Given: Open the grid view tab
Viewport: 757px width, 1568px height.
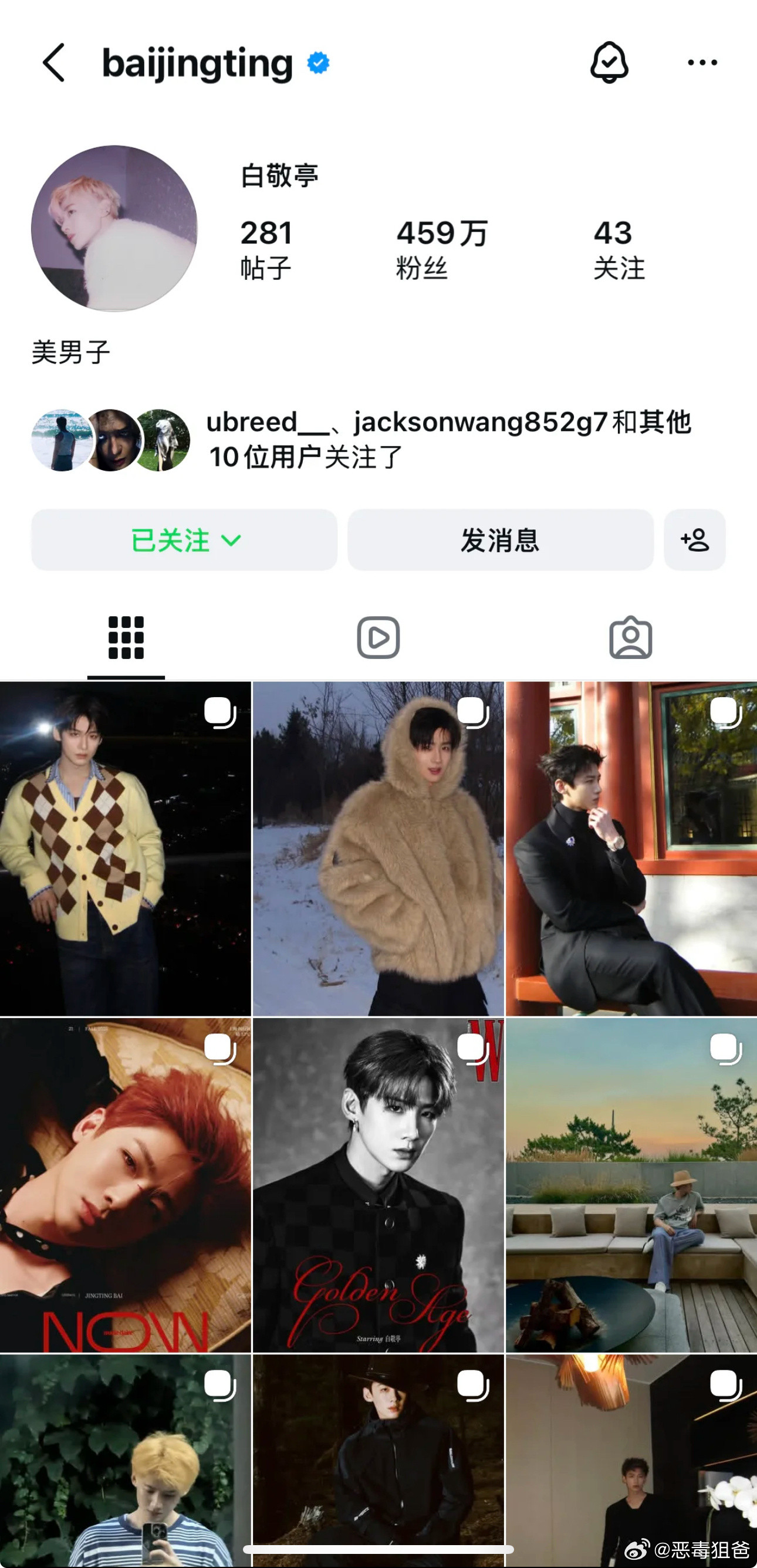Looking at the screenshot, I should [x=125, y=637].
